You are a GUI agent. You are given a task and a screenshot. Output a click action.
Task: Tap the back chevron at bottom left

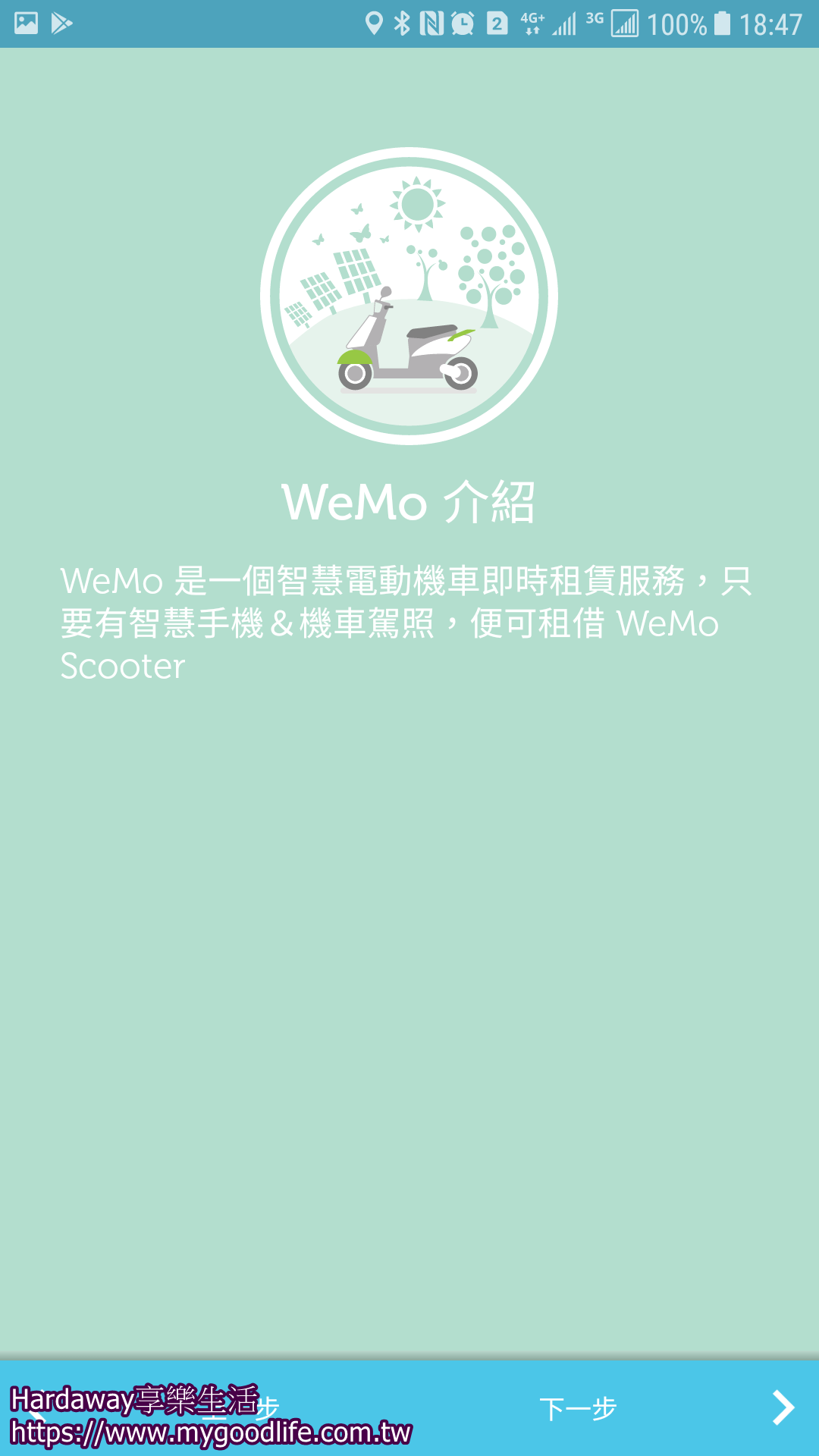[34, 1409]
